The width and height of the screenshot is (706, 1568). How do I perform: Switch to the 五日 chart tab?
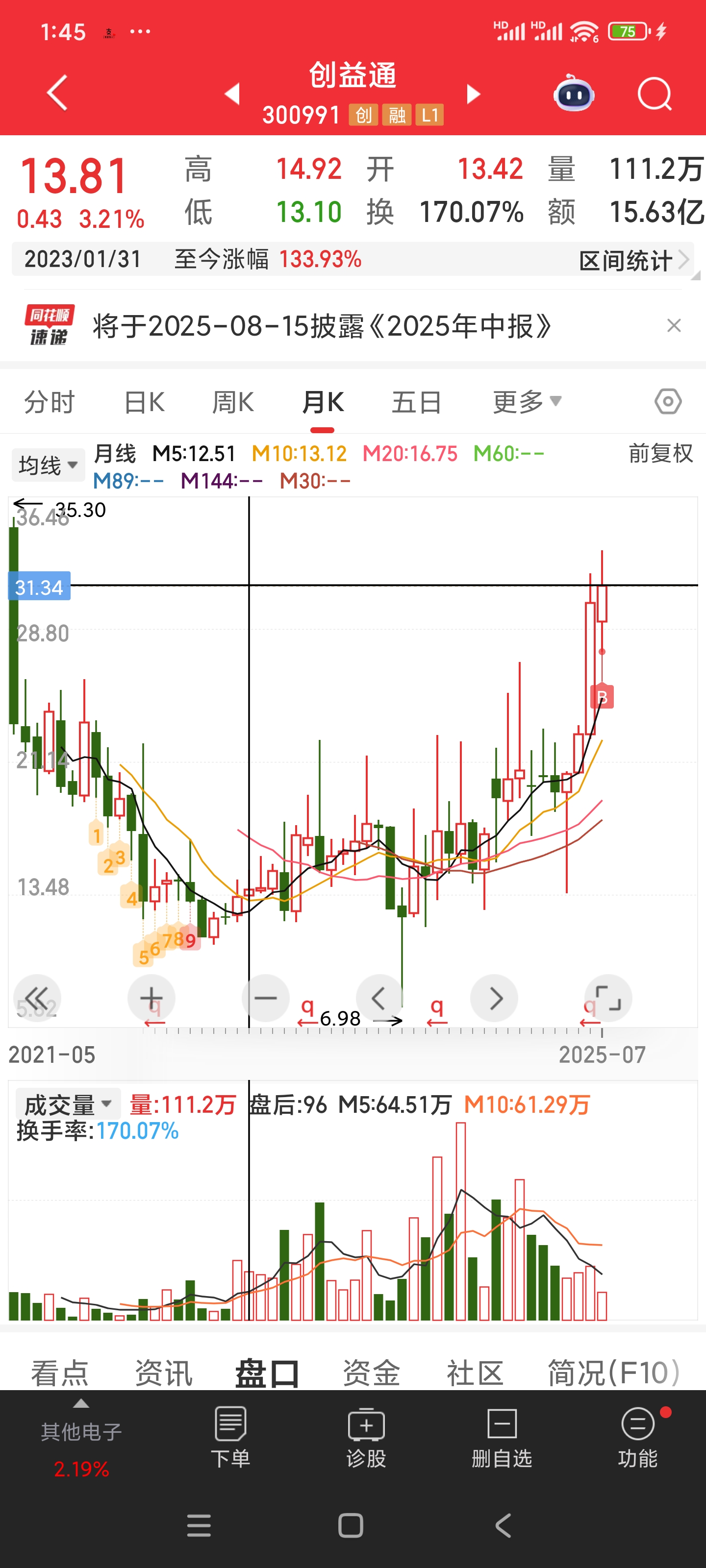[417, 402]
